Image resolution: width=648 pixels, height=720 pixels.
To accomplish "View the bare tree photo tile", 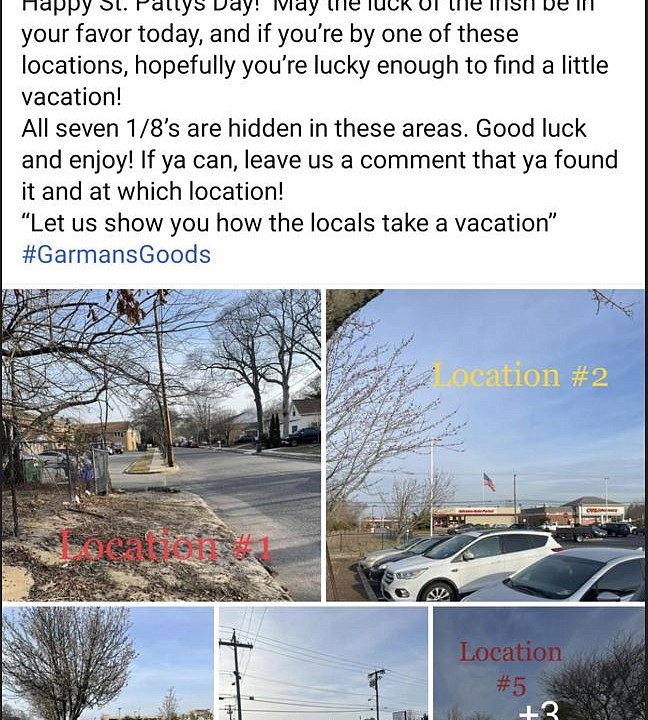I will pyautogui.click(x=107, y=663).
